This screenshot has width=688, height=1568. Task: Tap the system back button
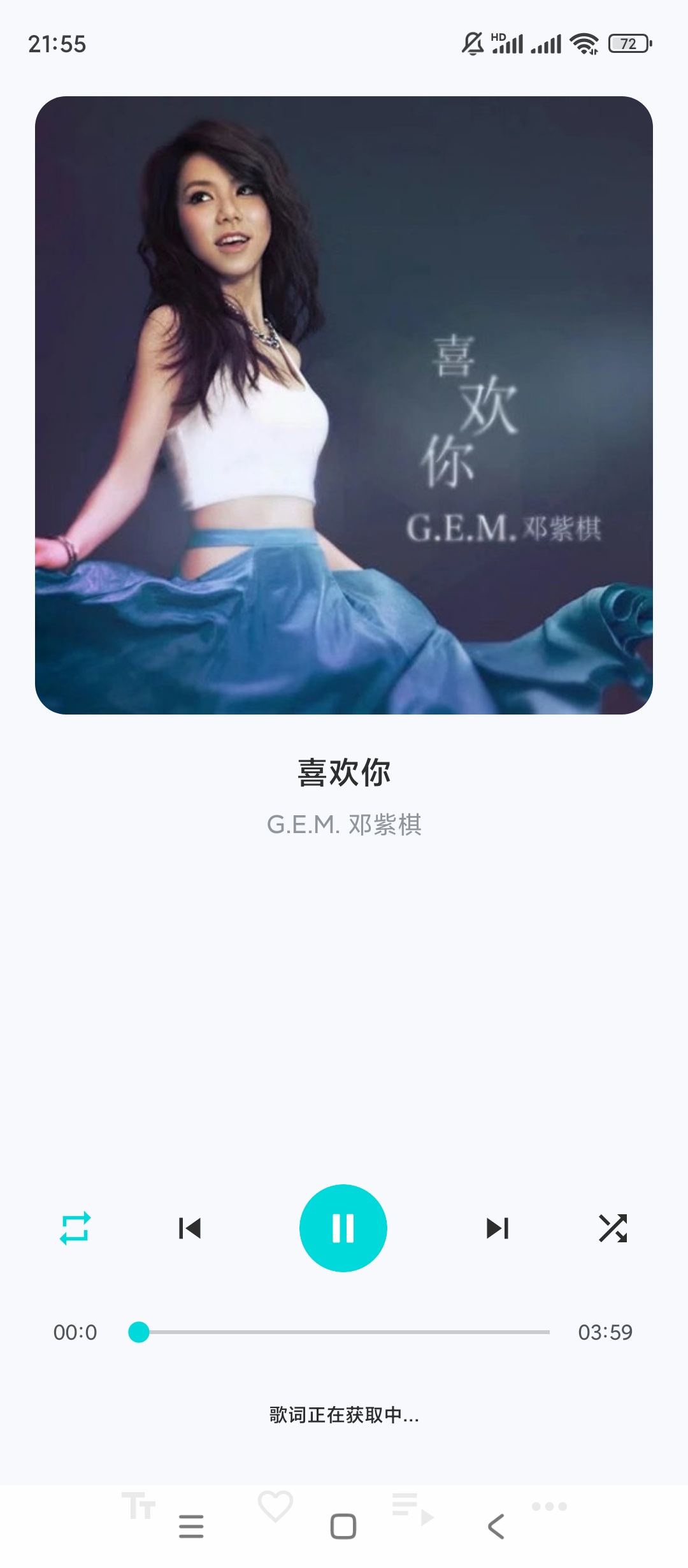496,1527
